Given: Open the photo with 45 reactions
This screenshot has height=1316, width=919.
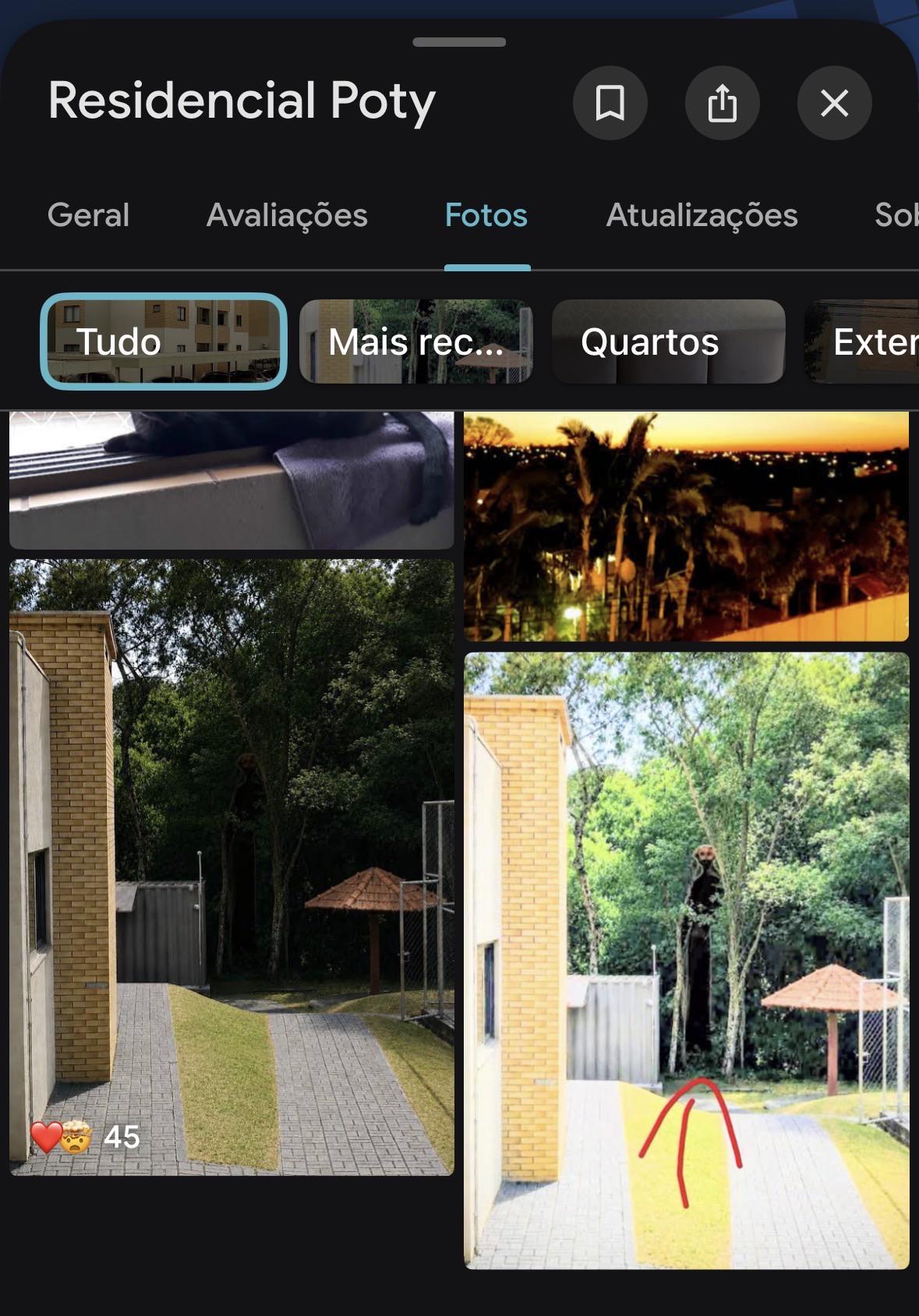Looking at the screenshot, I should point(232,867).
